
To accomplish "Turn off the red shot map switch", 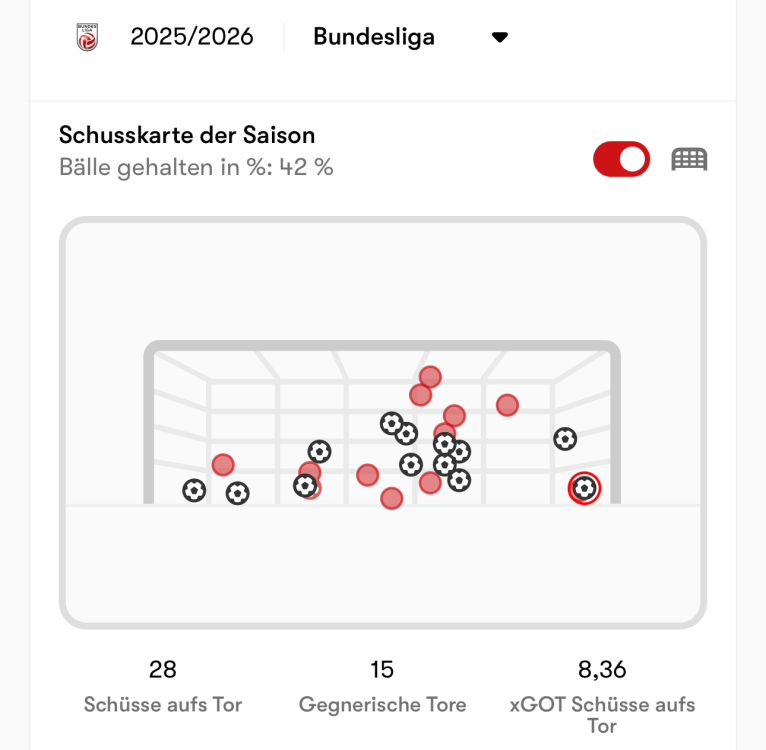I will tap(621, 159).
